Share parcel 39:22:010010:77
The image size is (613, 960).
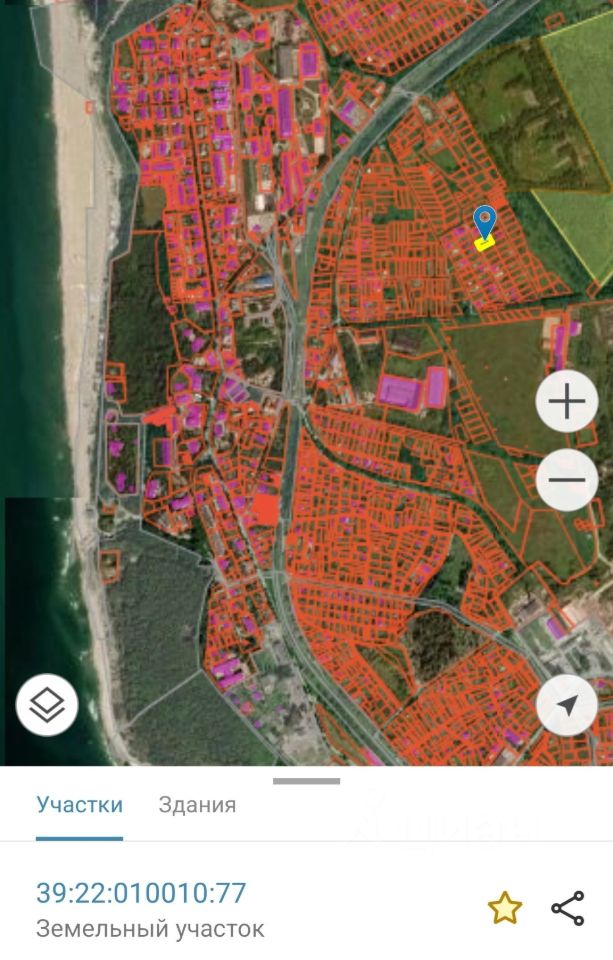[x=568, y=908]
